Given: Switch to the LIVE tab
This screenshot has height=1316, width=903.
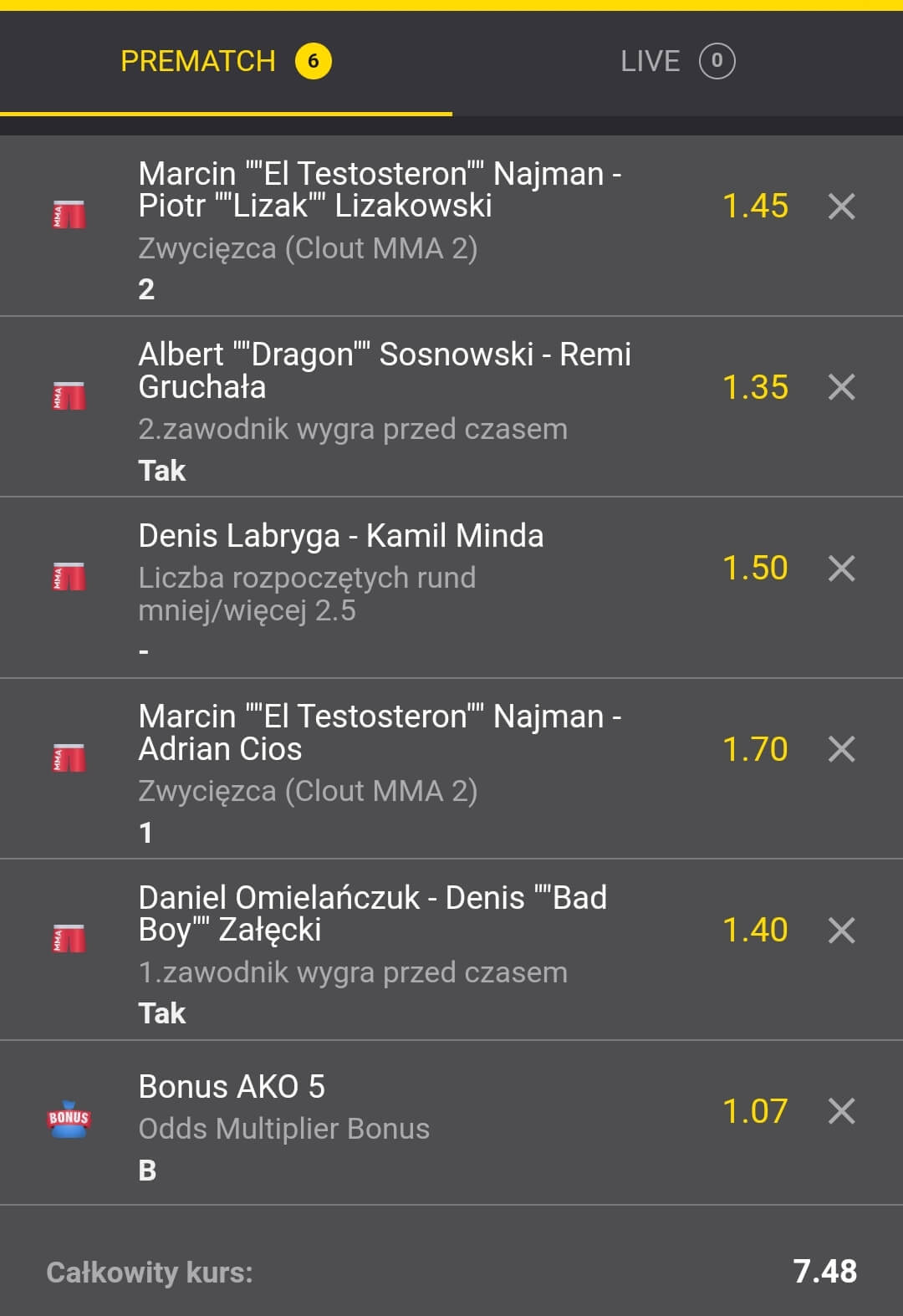Looking at the screenshot, I should pos(676,61).
